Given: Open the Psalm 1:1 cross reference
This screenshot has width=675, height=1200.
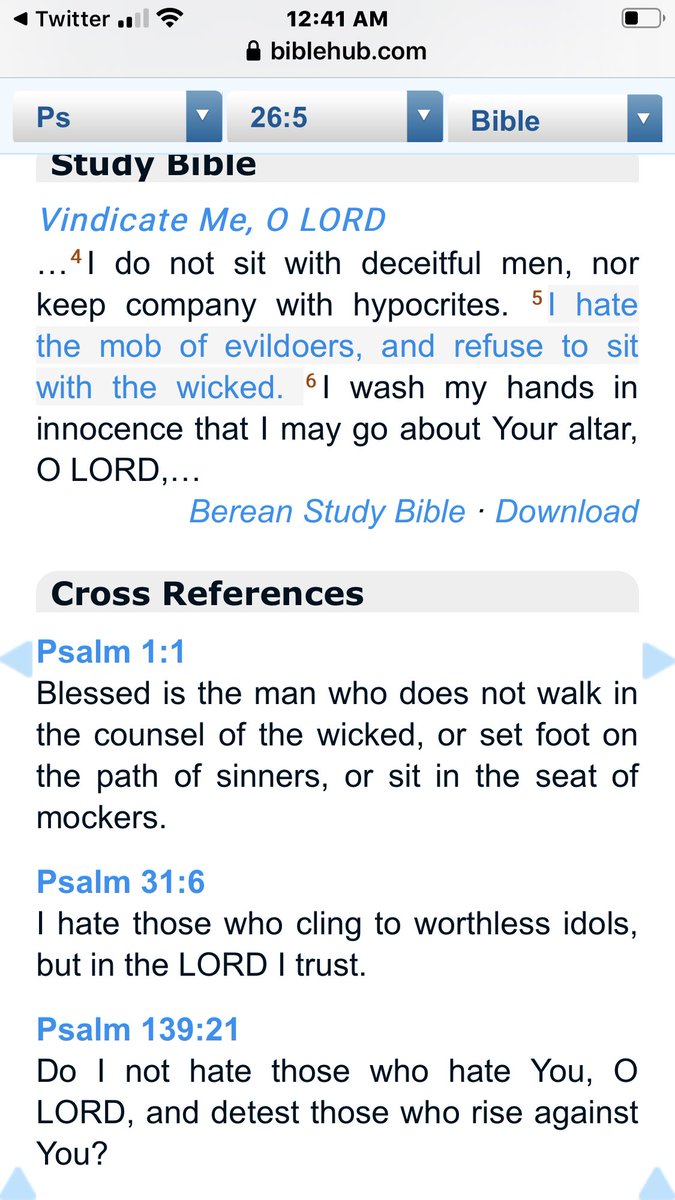Looking at the screenshot, I should click(x=111, y=651).
